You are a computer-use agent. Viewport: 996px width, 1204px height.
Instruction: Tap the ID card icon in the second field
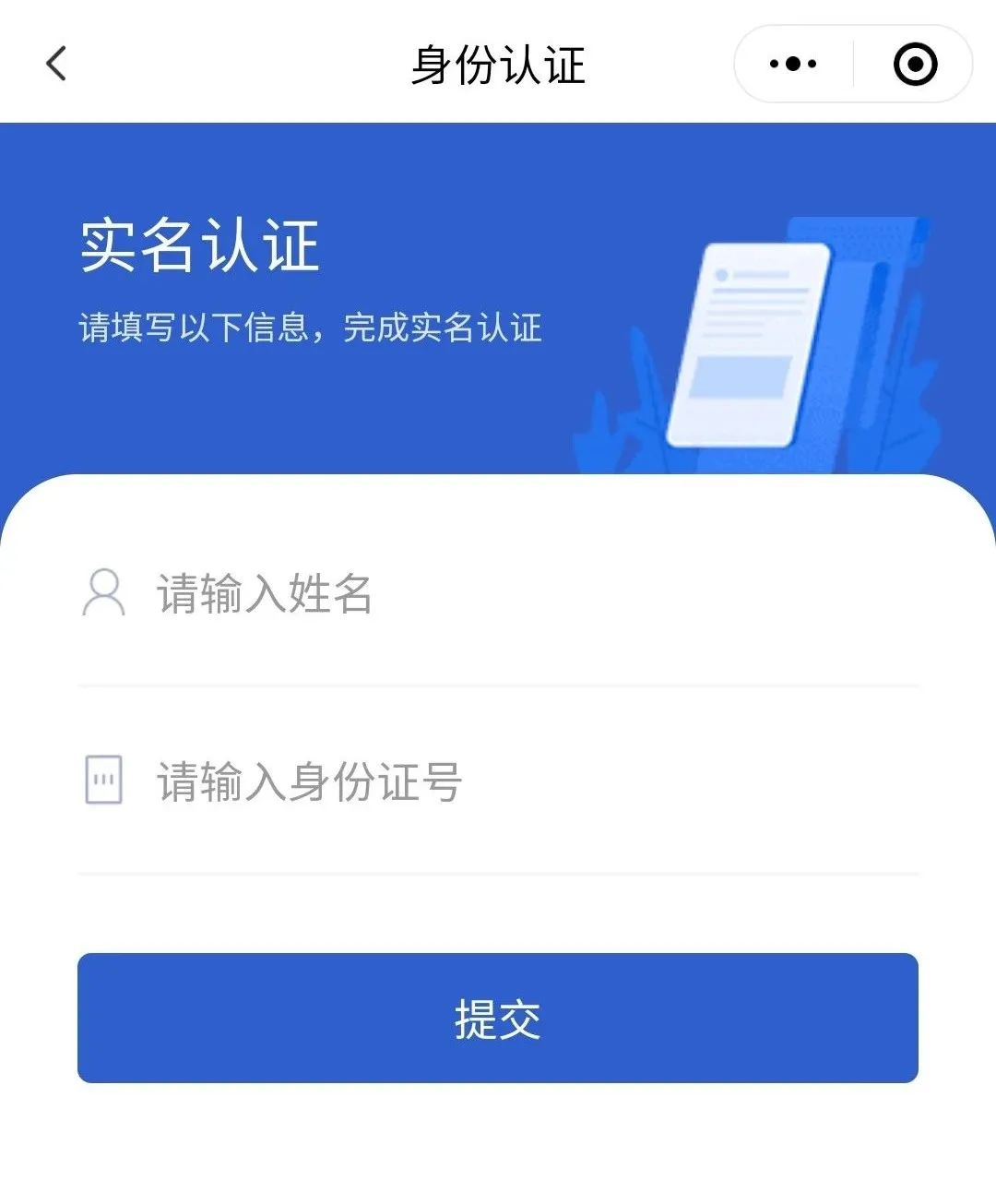pos(104,780)
